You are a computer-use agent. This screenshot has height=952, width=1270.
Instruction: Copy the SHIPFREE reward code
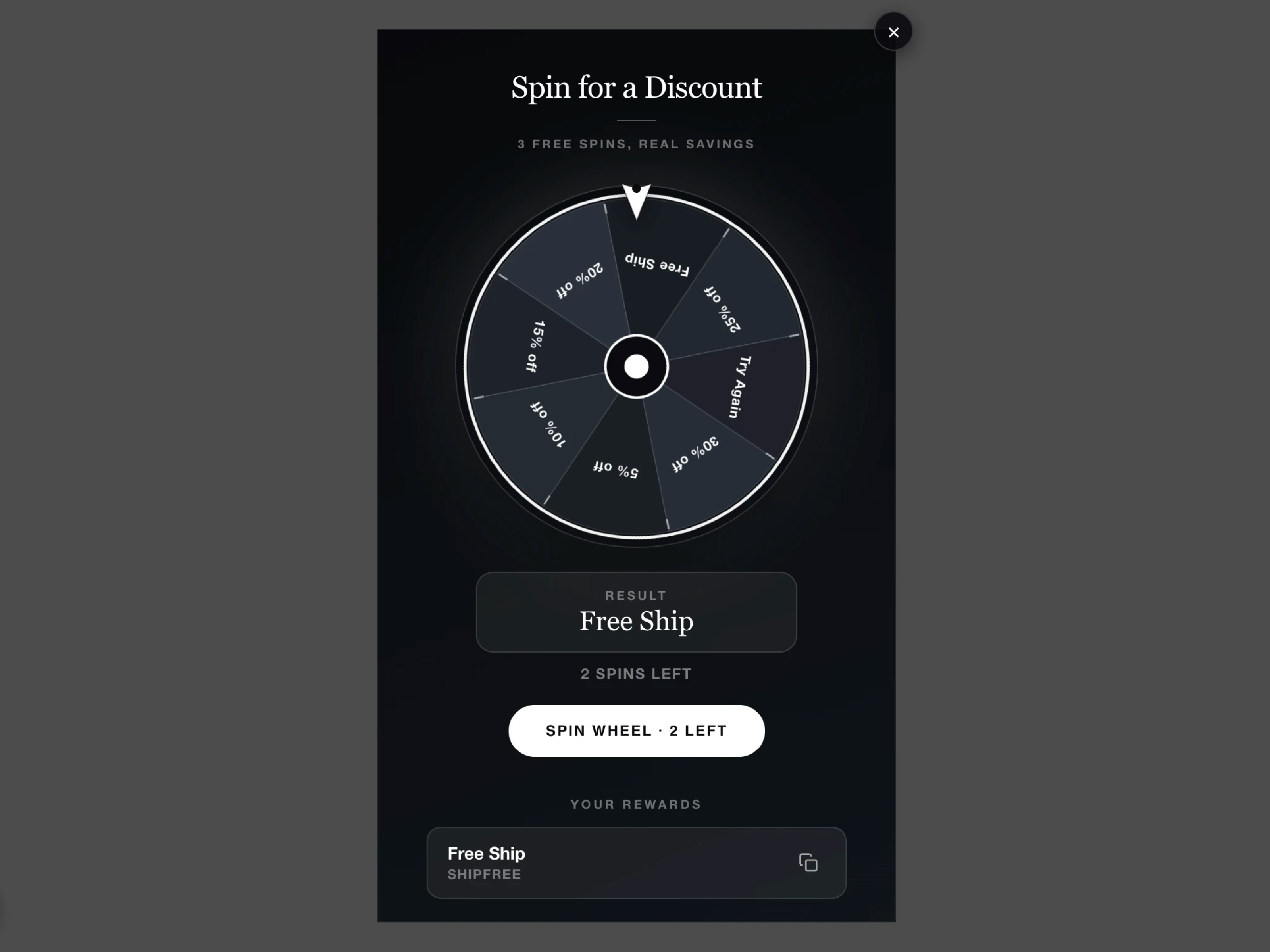pos(808,862)
